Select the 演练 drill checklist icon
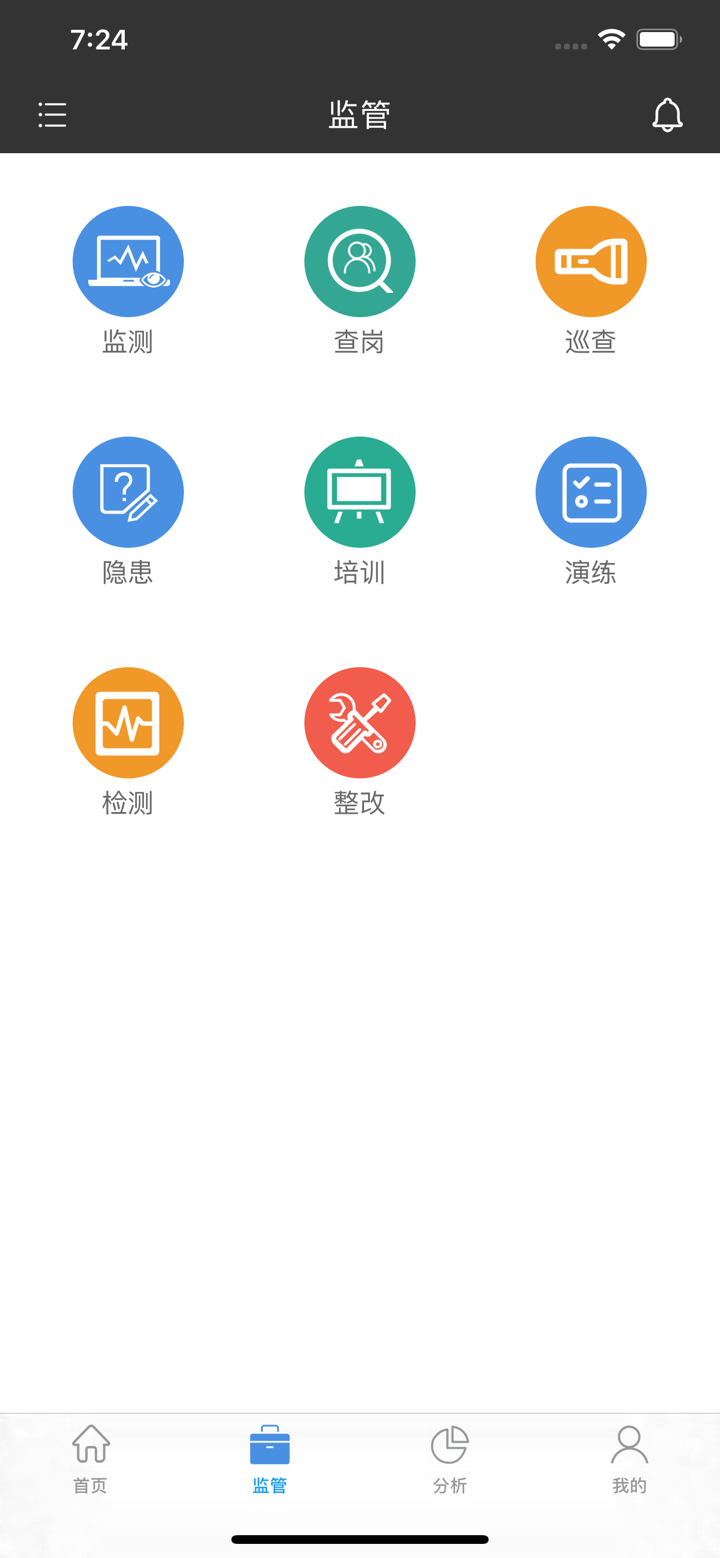The height and width of the screenshot is (1558, 720). (591, 492)
